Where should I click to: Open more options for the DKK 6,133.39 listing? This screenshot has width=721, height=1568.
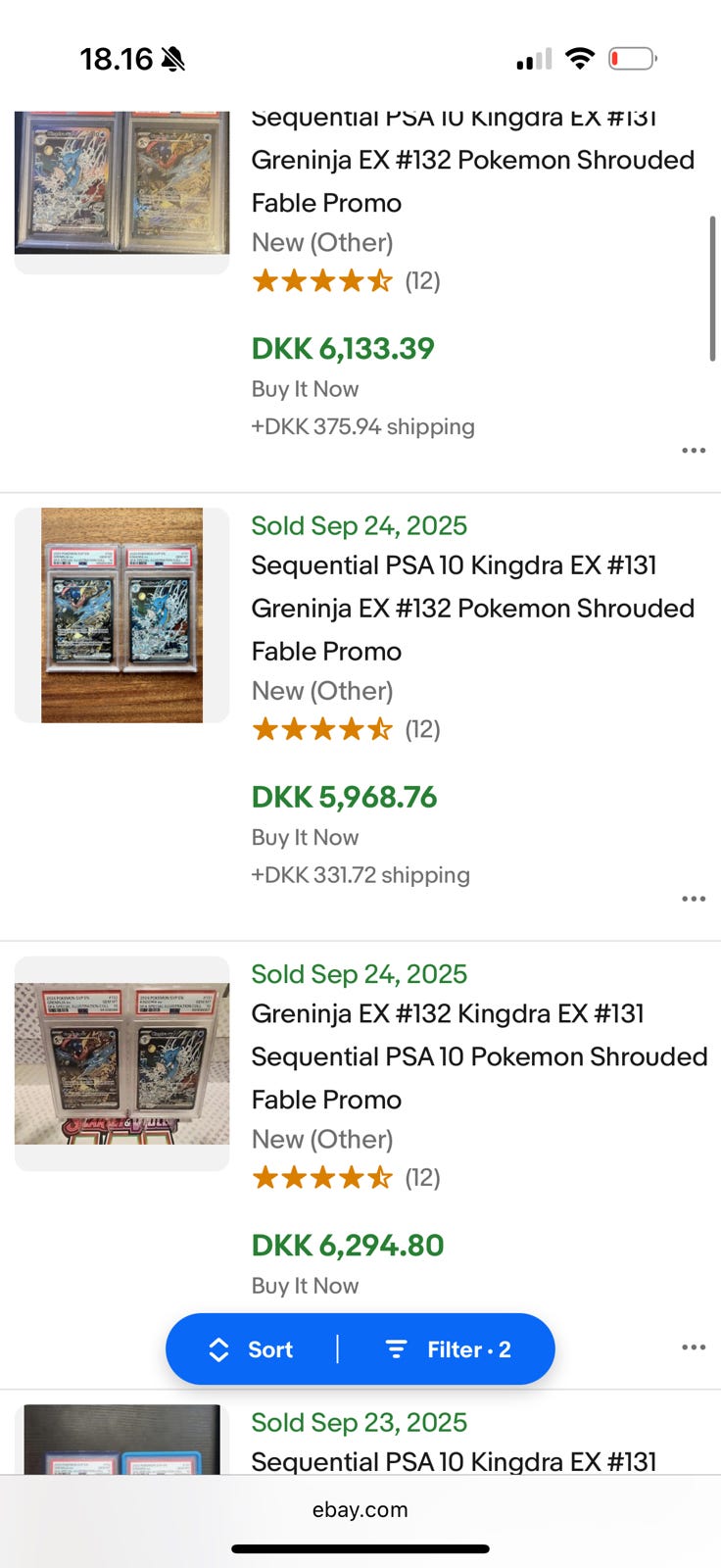tap(694, 451)
